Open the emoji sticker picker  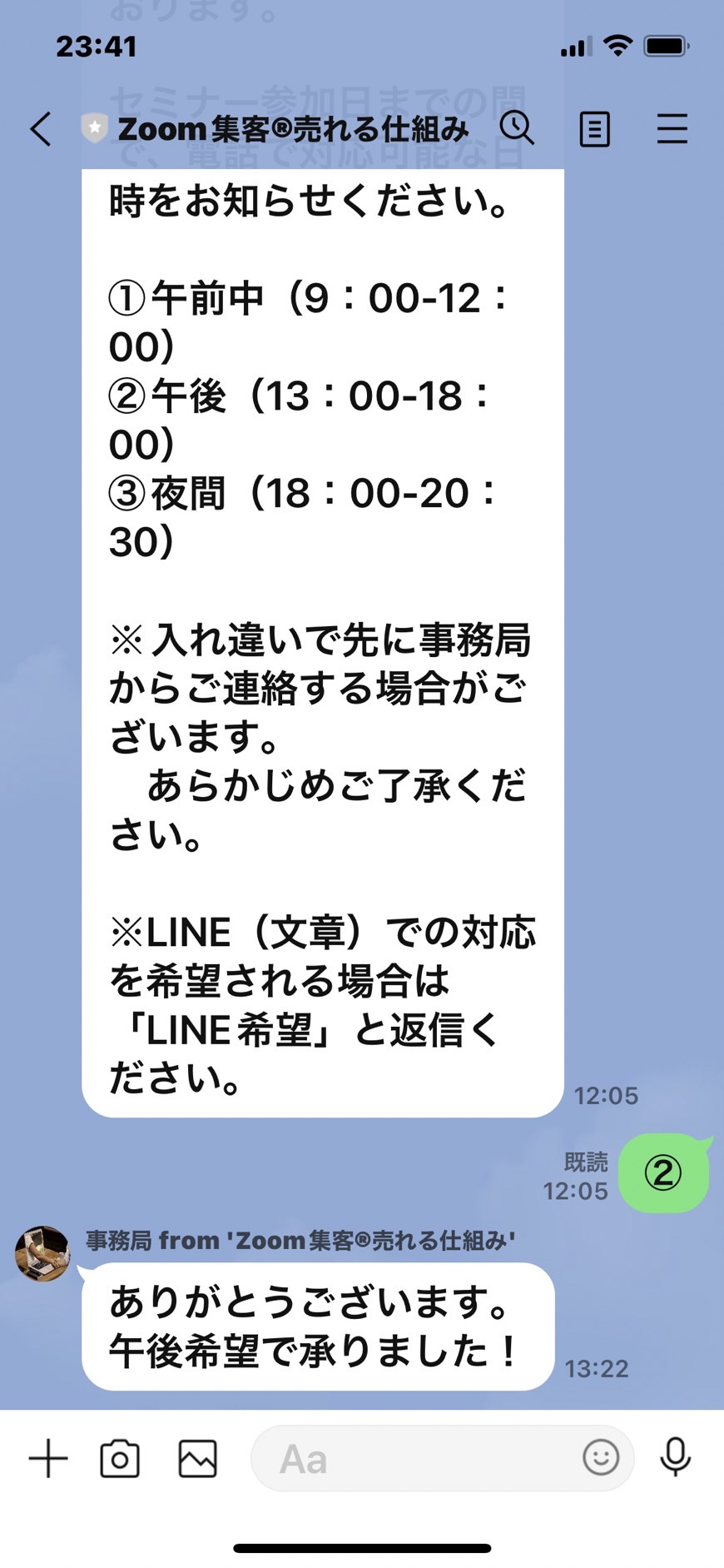pyautogui.click(x=601, y=1457)
